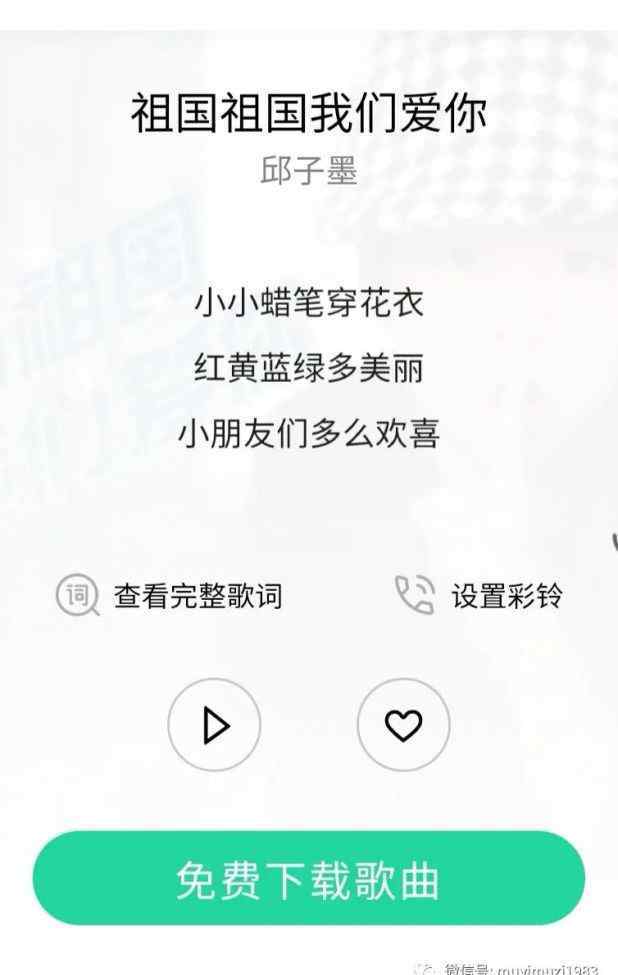The height and width of the screenshot is (975, 618).
Task: Tap the 免费下载歌曲 button
Action: pos(308,879)
